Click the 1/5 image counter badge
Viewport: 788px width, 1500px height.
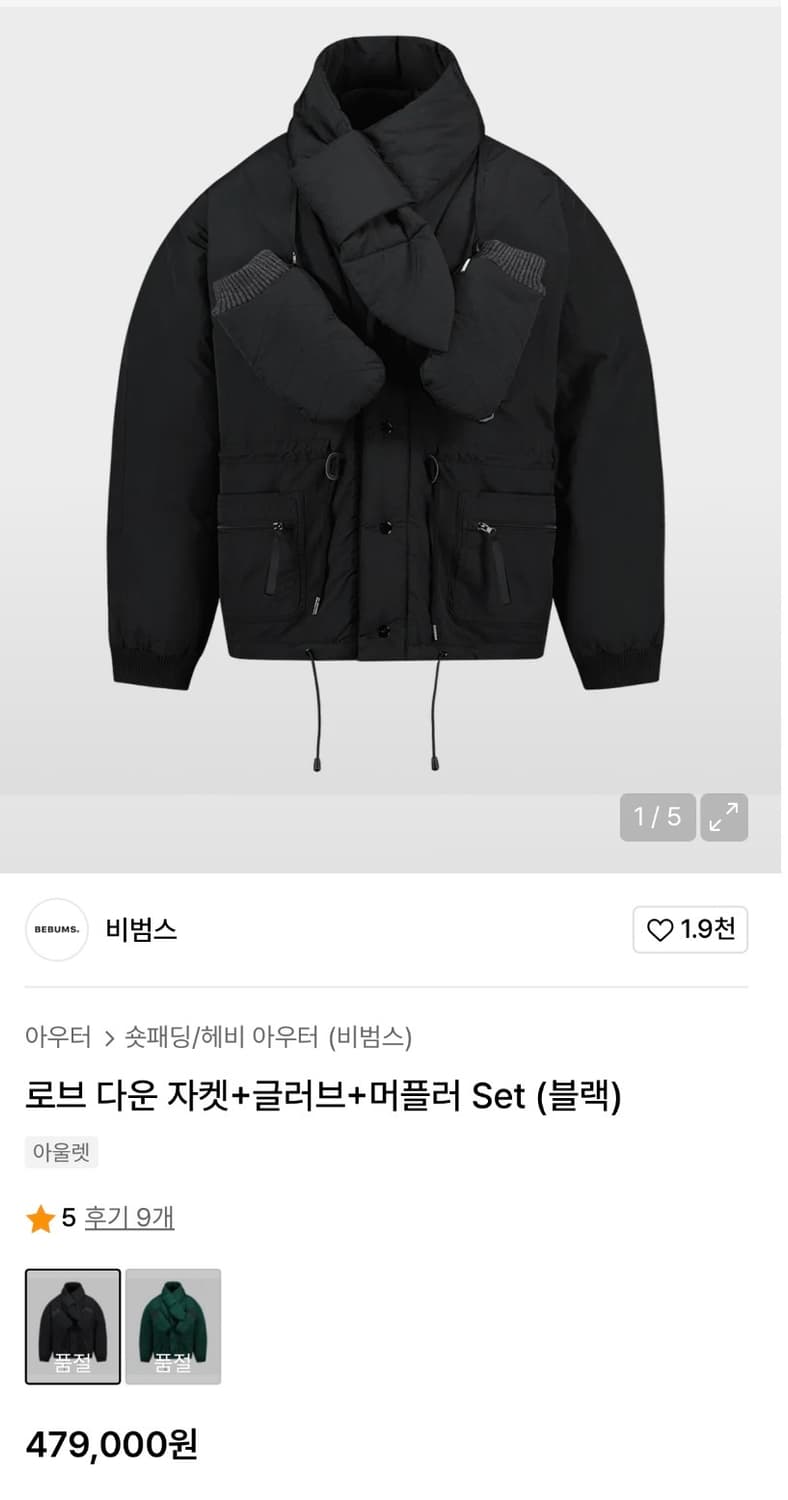point(657,818)
